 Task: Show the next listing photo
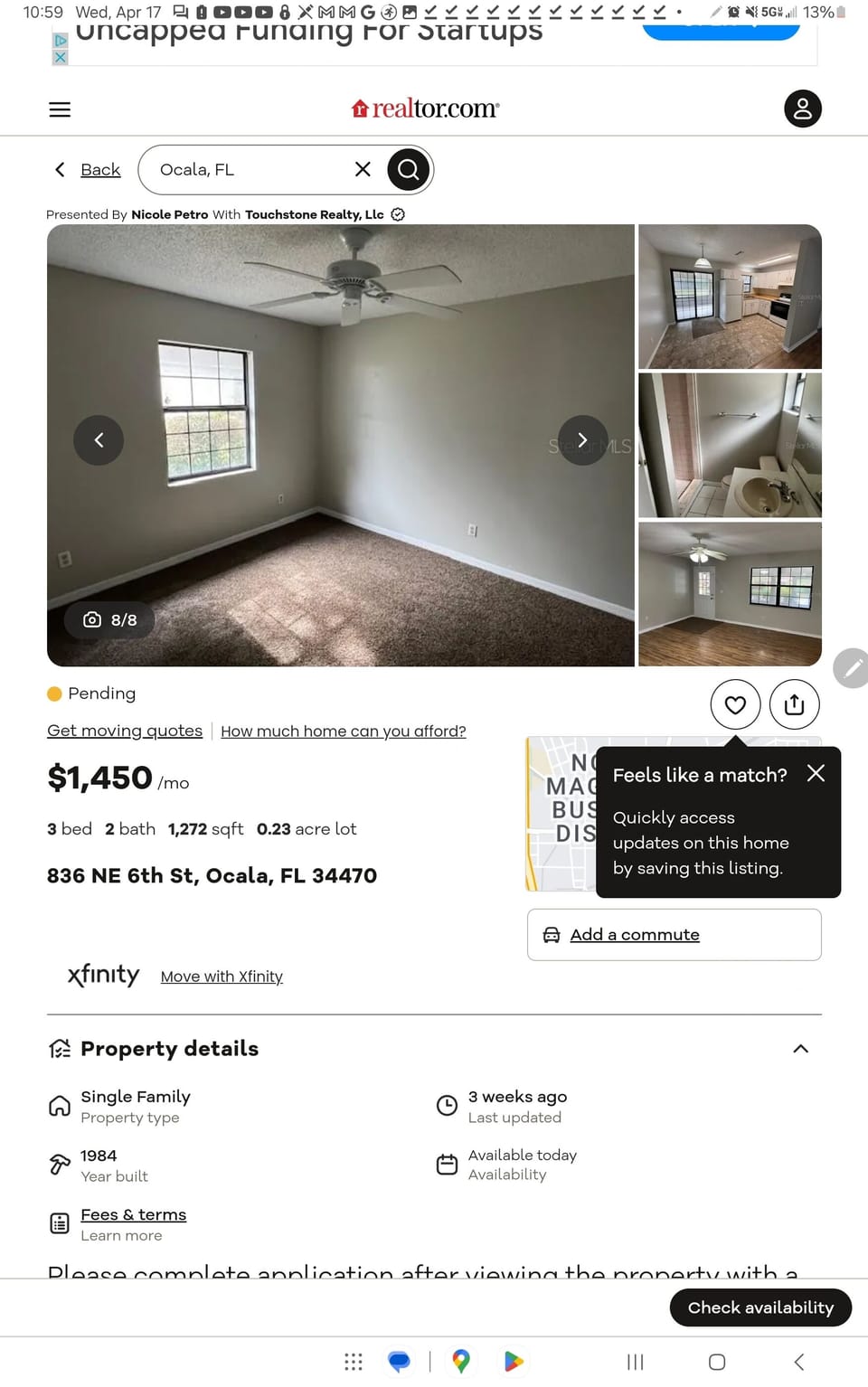coord(582,440)
